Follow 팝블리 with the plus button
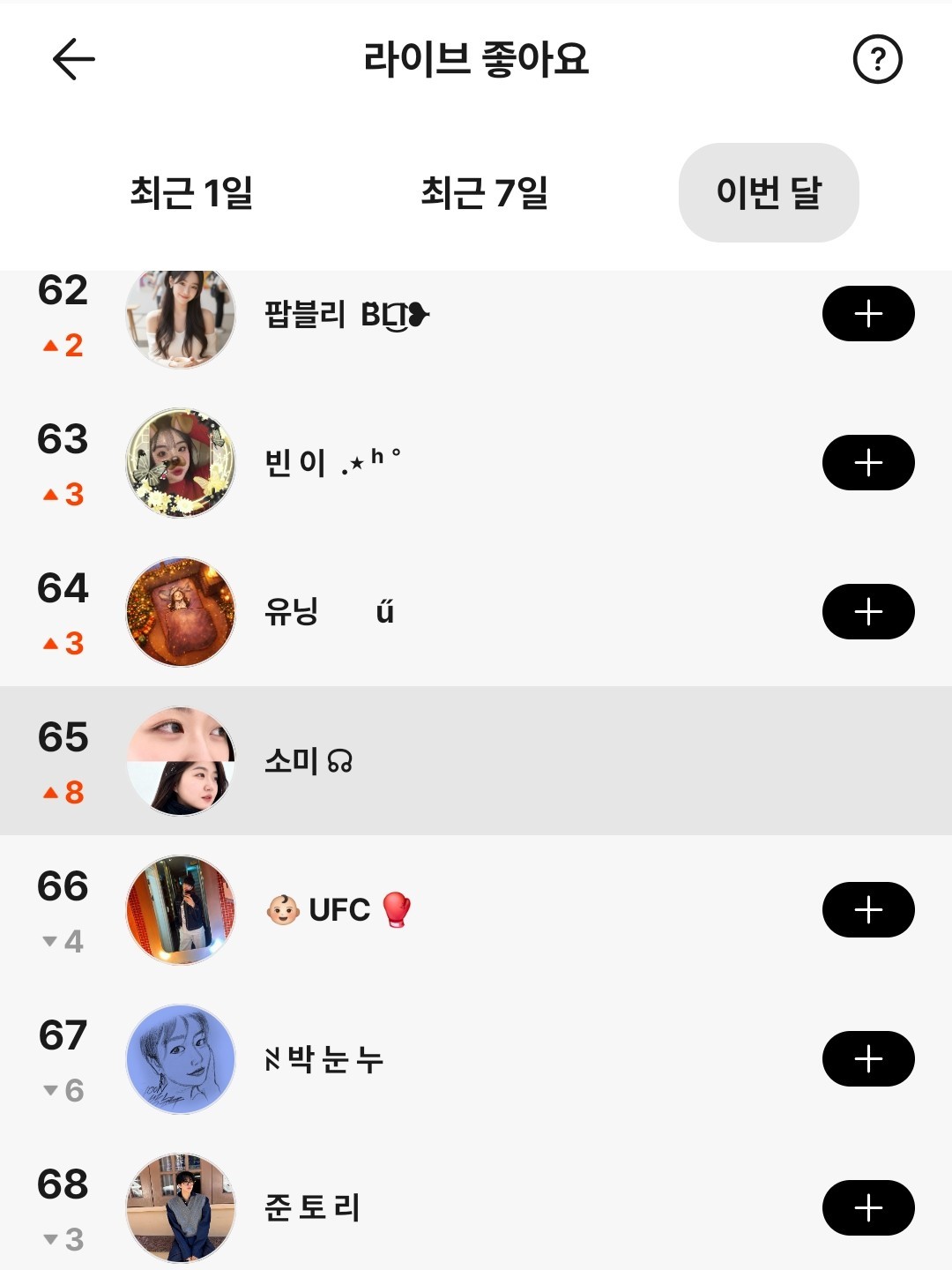The image size is (952, 1270). [868, 314]
